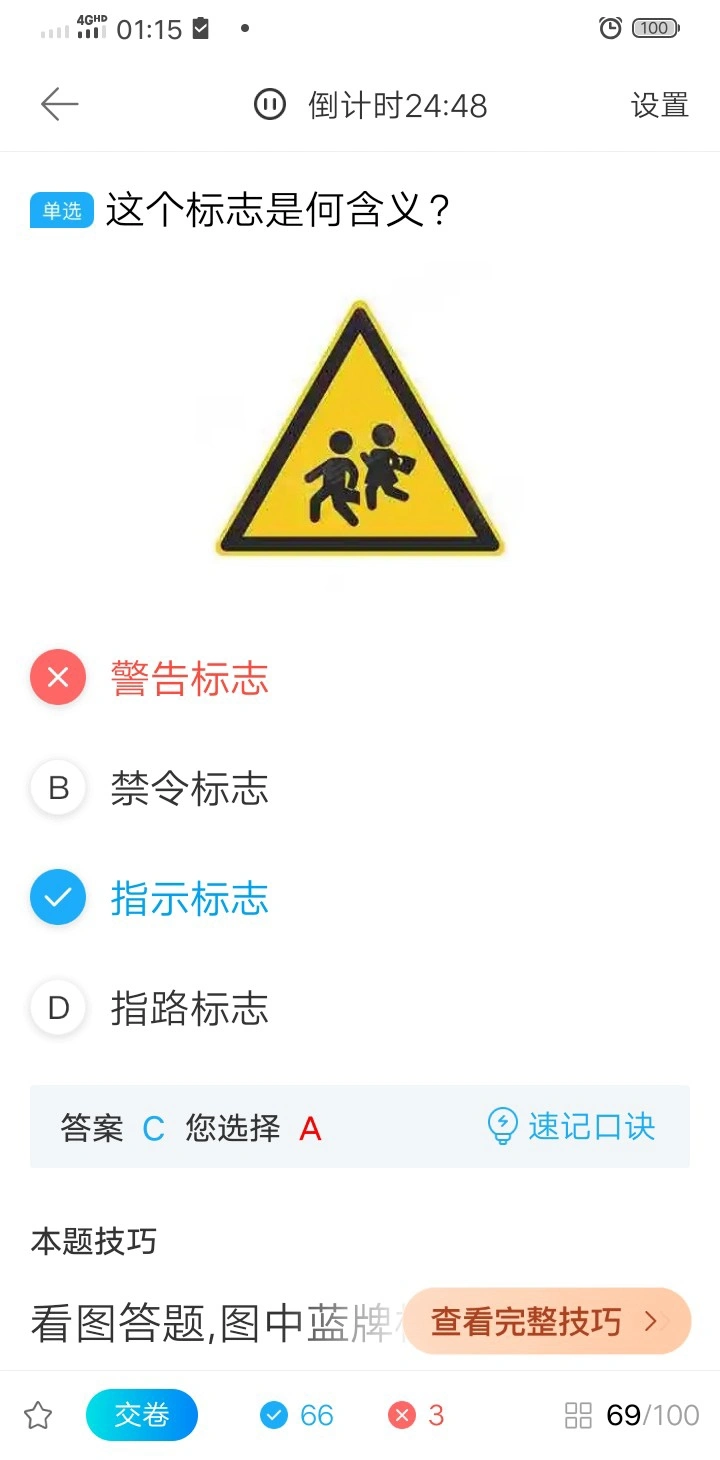Open 速记口诀 memory tips
720x1460 pixels.
coord(571,1126)
